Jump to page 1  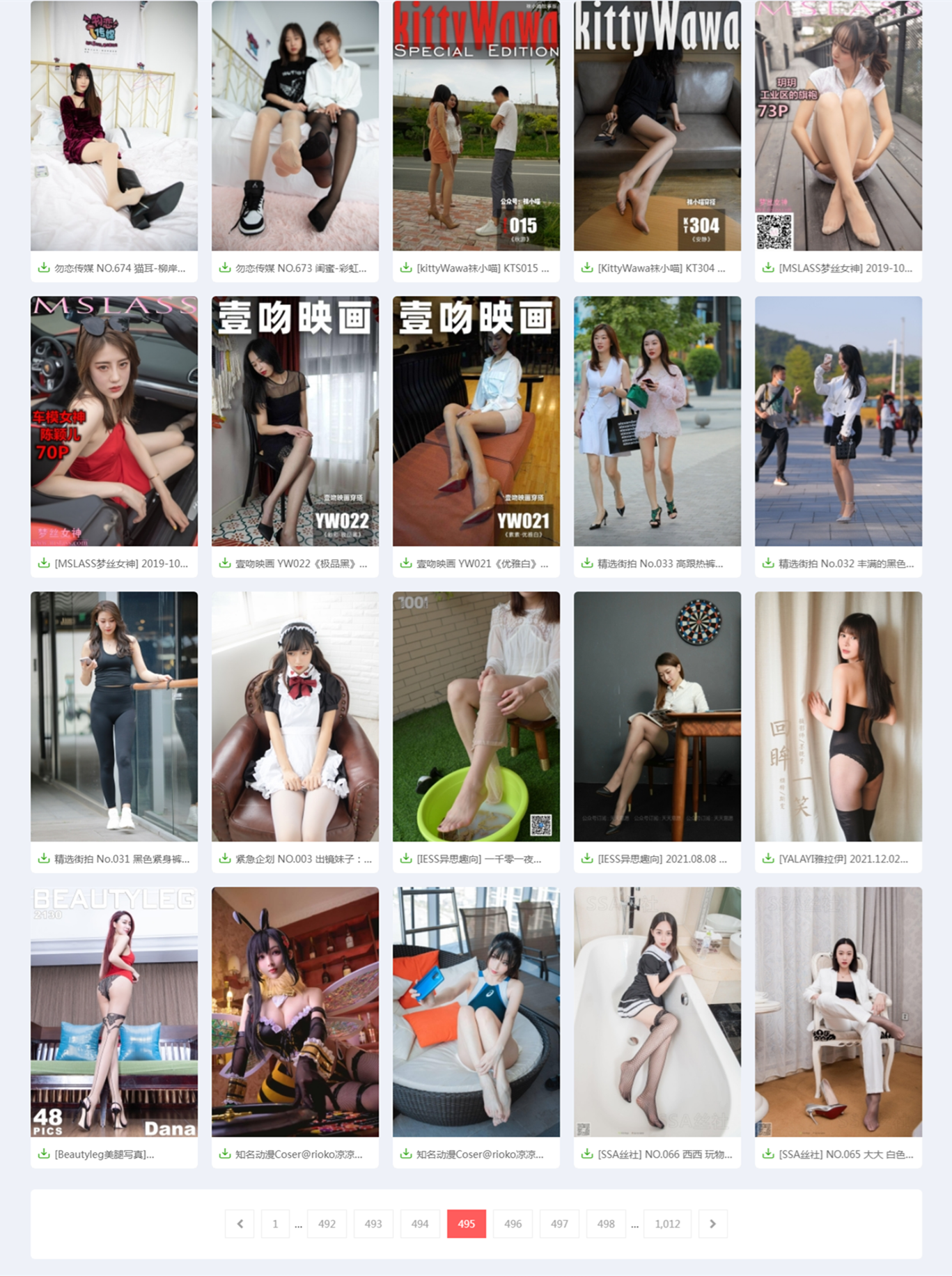[275, 1223]
